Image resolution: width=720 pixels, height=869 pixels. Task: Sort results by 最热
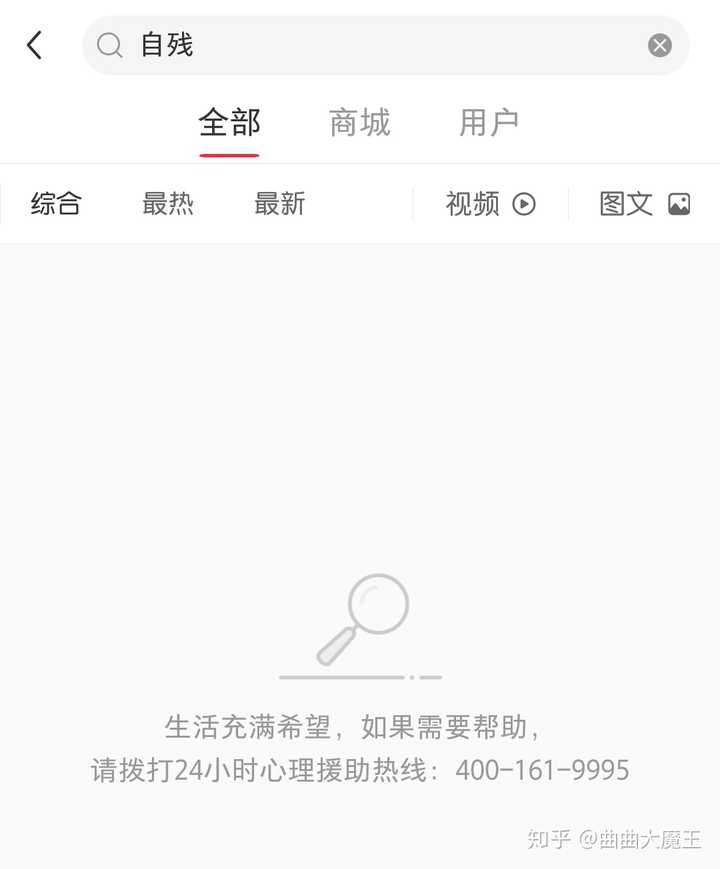coord(168,204)
